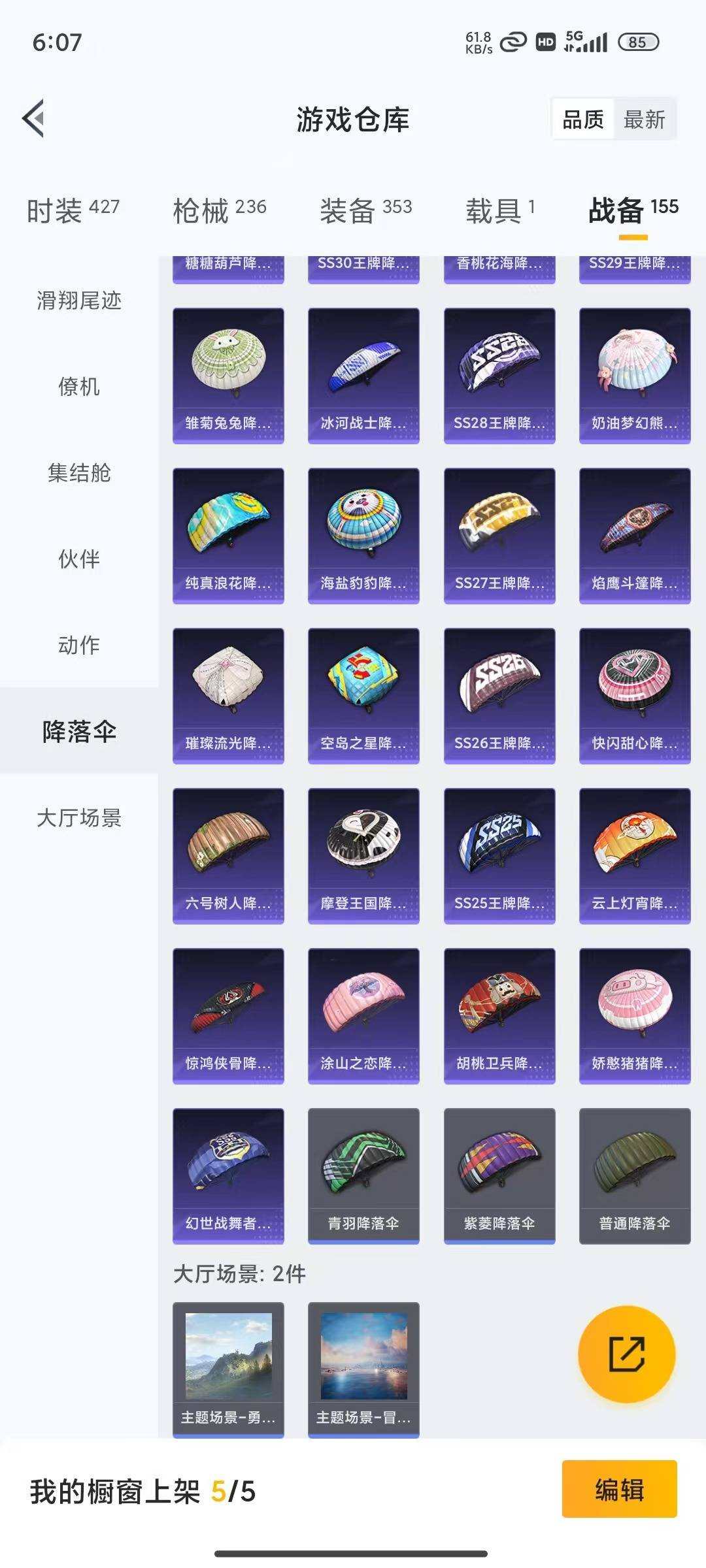Viewport: 706px width, 1568px height.
Task: Open the 云上灯宵 parachute item
Action: (635, 853)
